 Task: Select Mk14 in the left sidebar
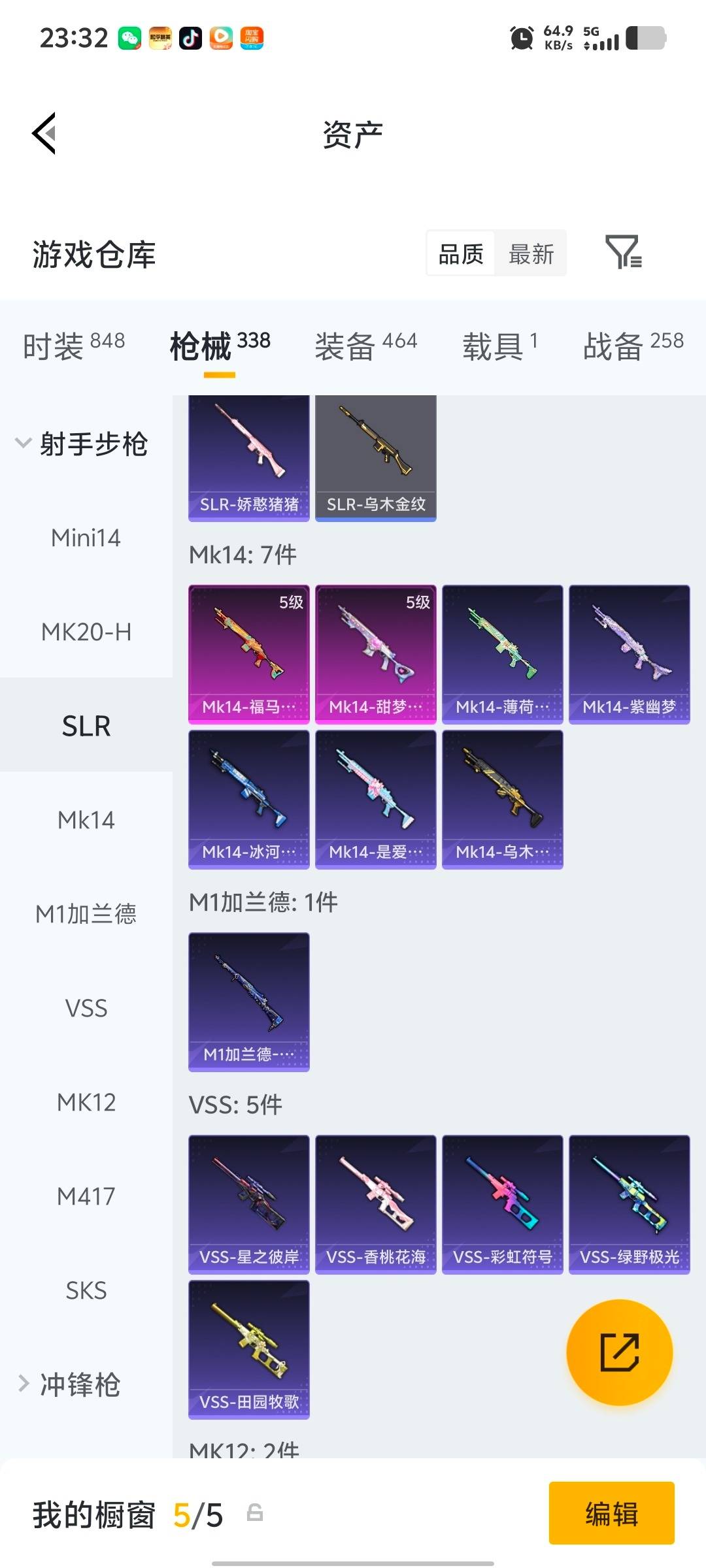(86, 820)
